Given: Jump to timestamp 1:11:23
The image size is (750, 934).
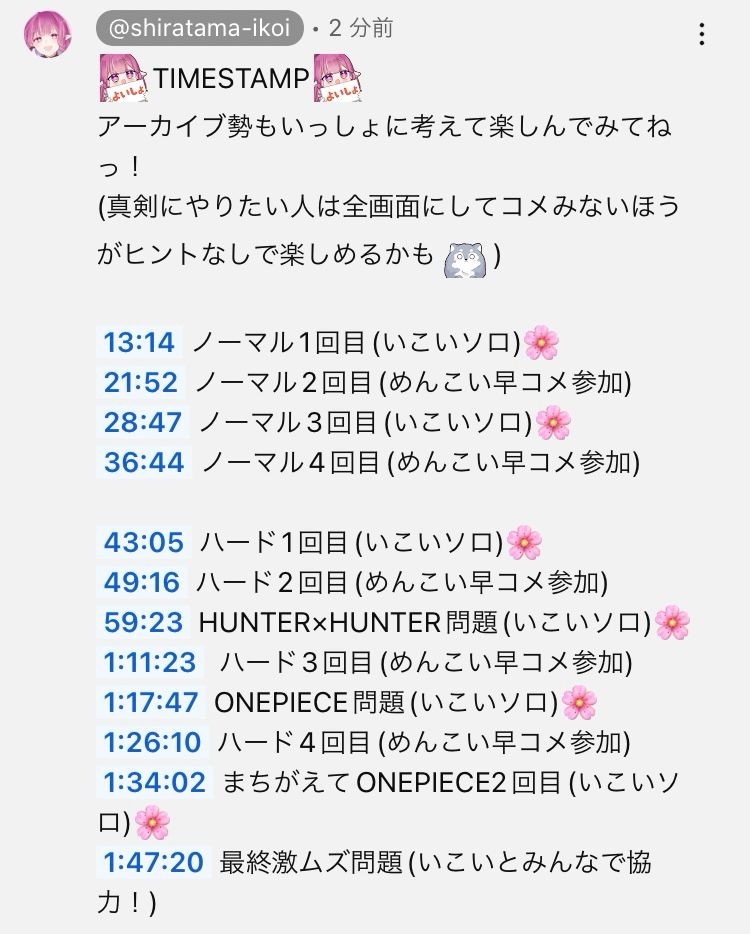Looking at the screenshot, I should click(x=150, y=662).
